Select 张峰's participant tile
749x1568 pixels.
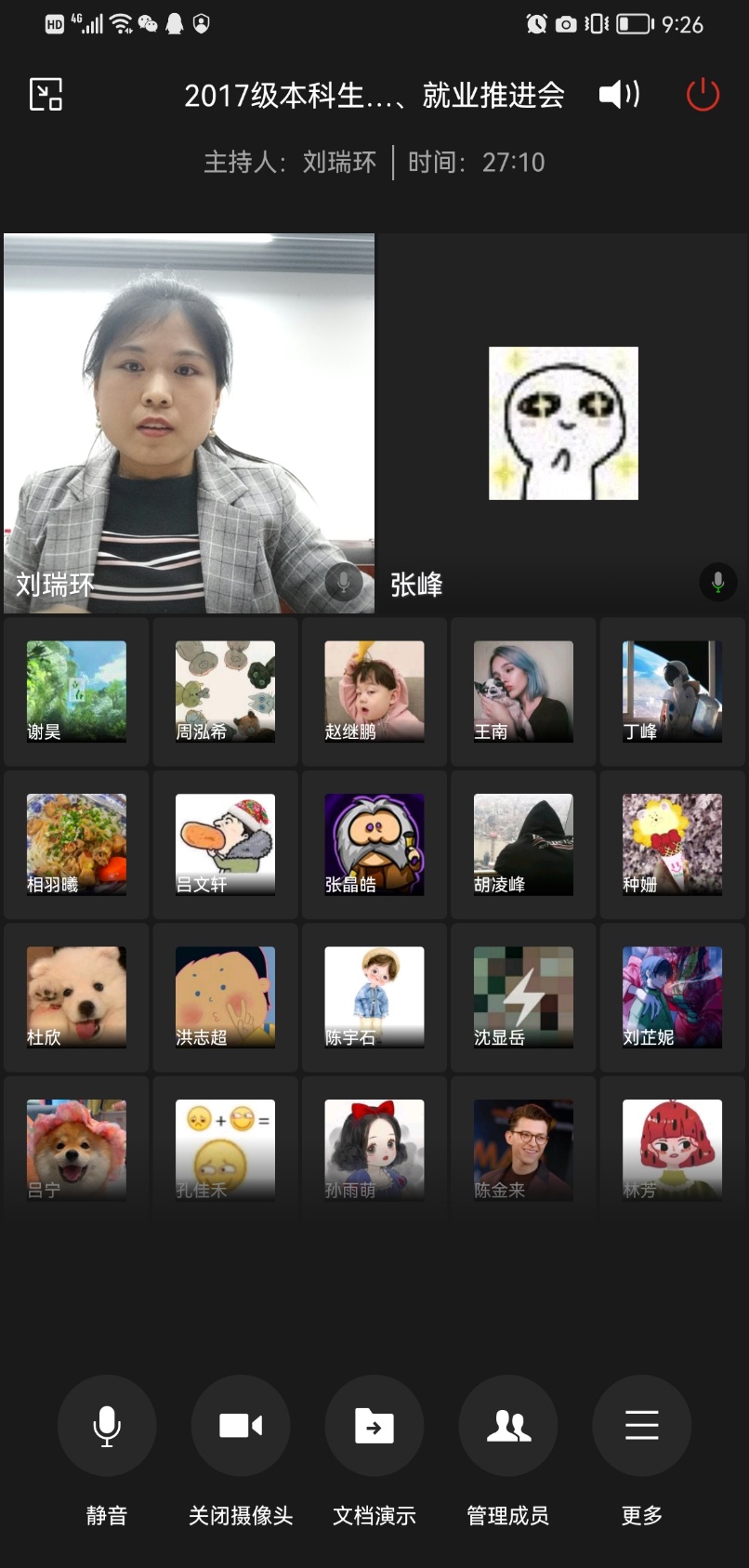point(563,423)
